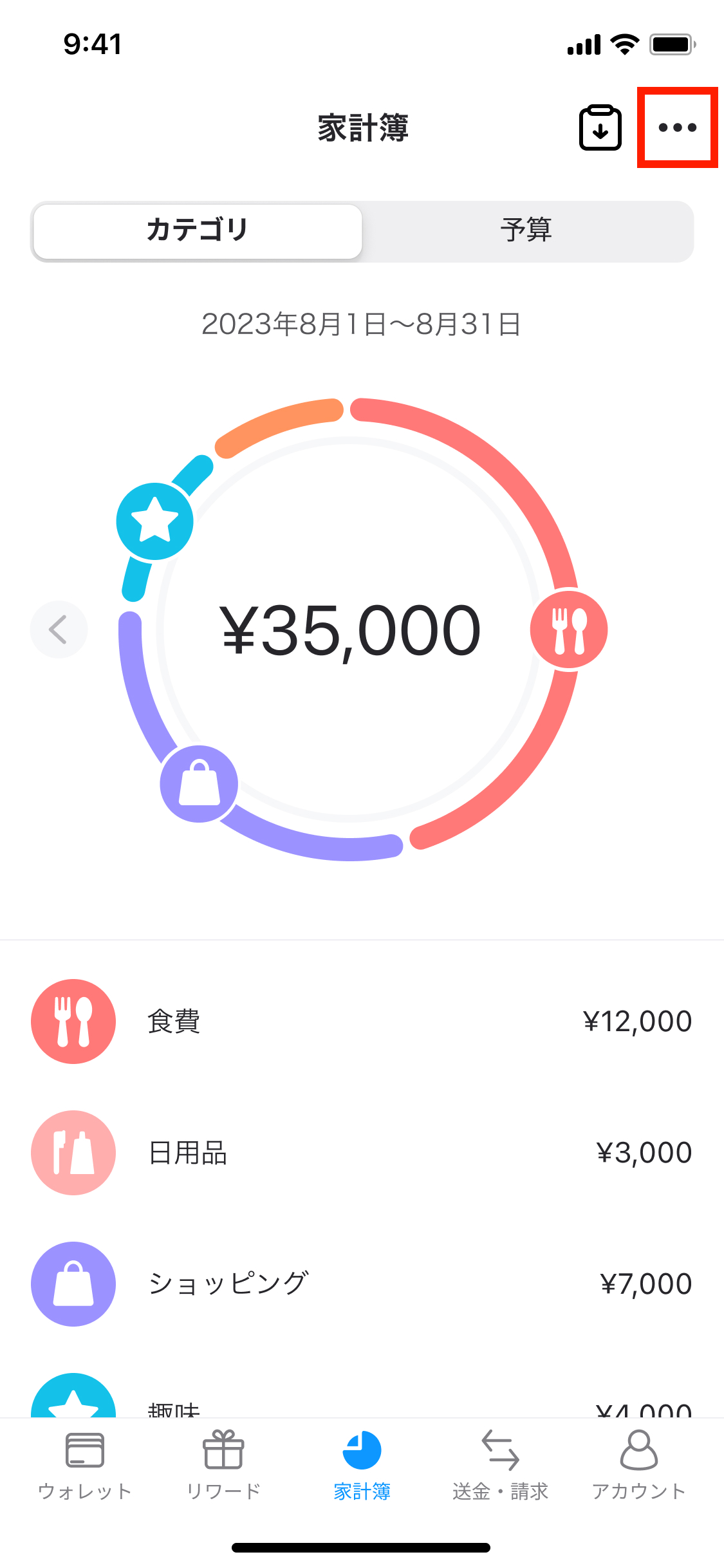Image resolution: width=724 pixels, height=1568 pixels.
Task: Go to previous month with left chevron
Action: [59, 630]
